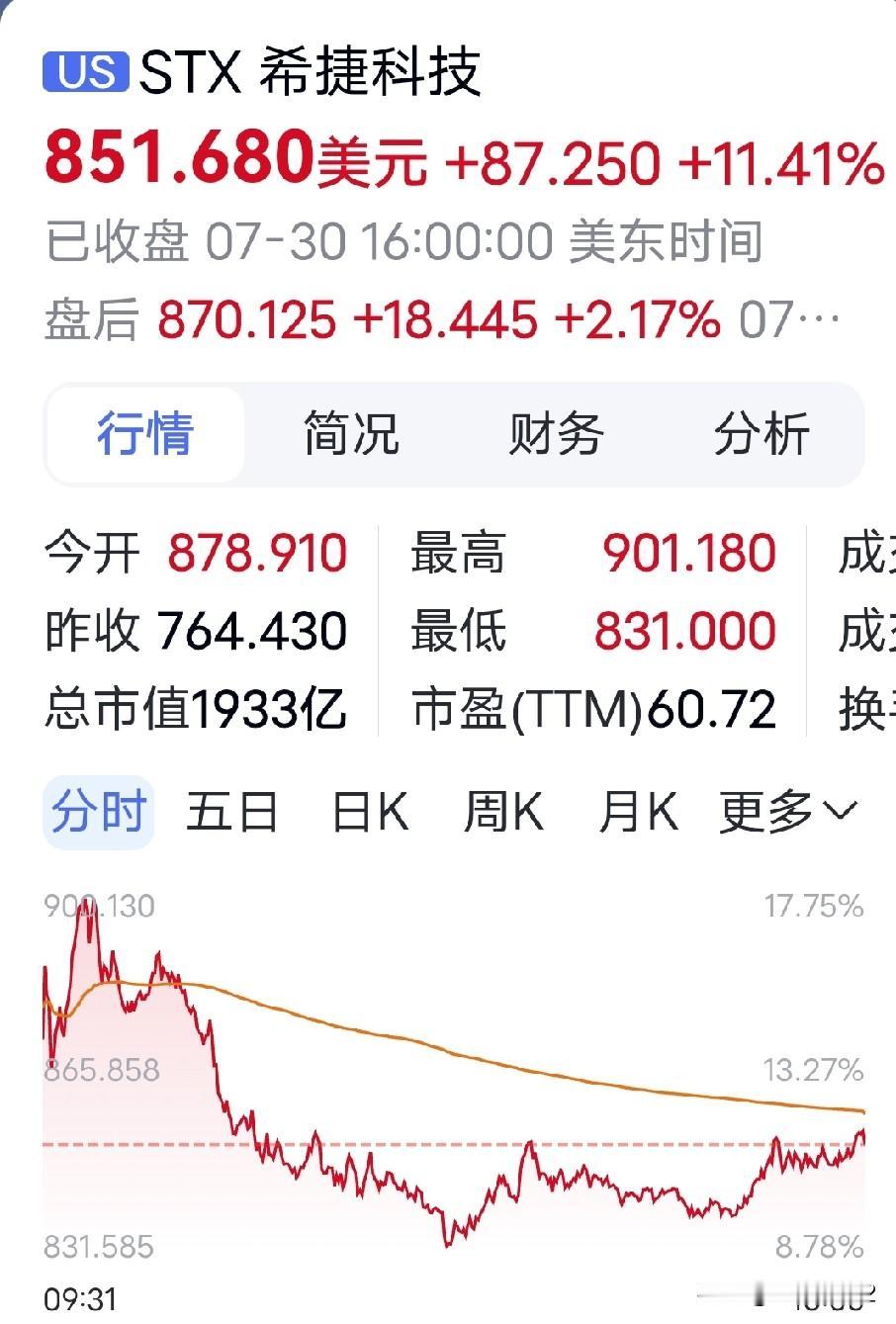The height and width of the screenshot is (1324, 896).
Task: Go to the 行情 tab
Action: coord(145,434)
